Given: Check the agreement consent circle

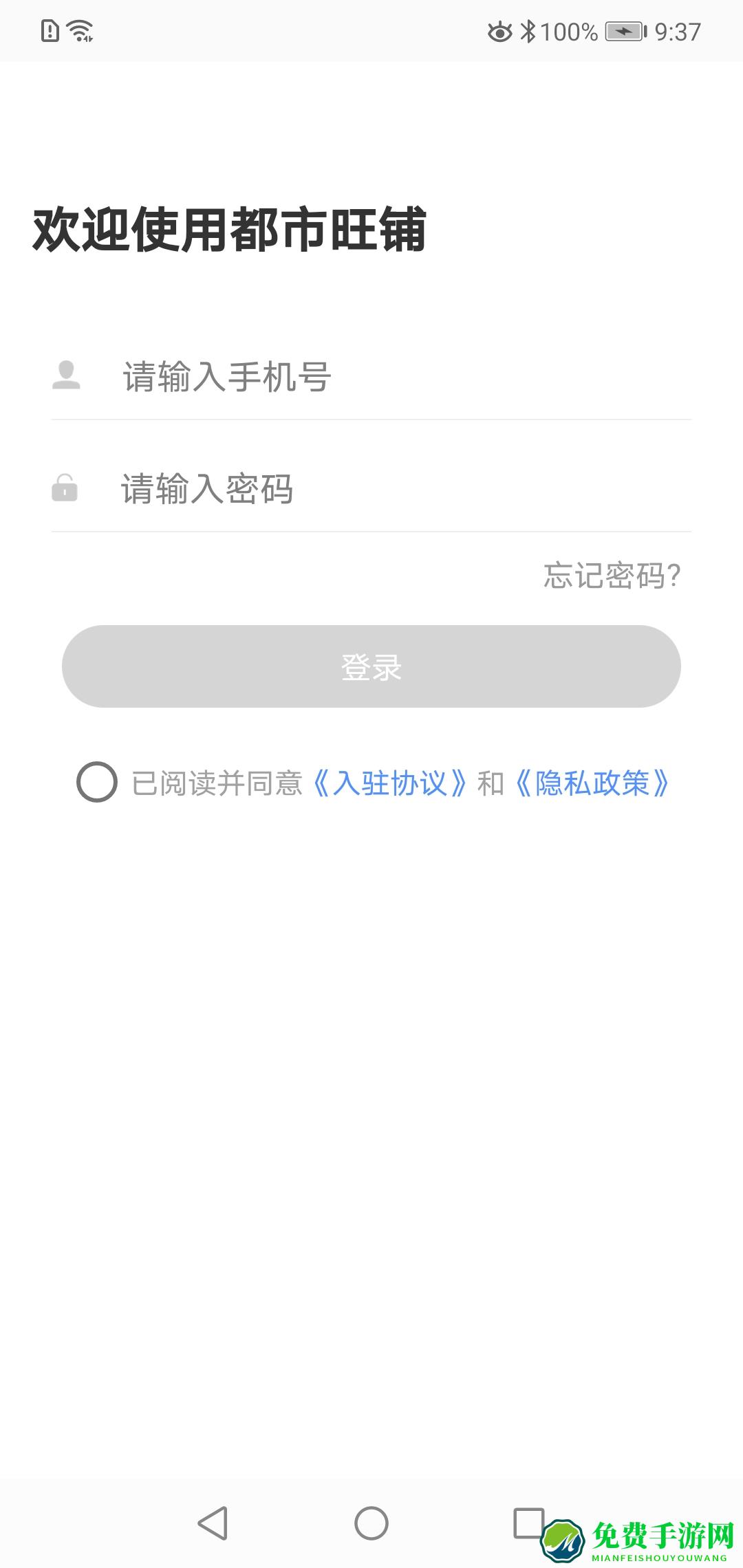Looking at the screenshot, I should [96, 783].
